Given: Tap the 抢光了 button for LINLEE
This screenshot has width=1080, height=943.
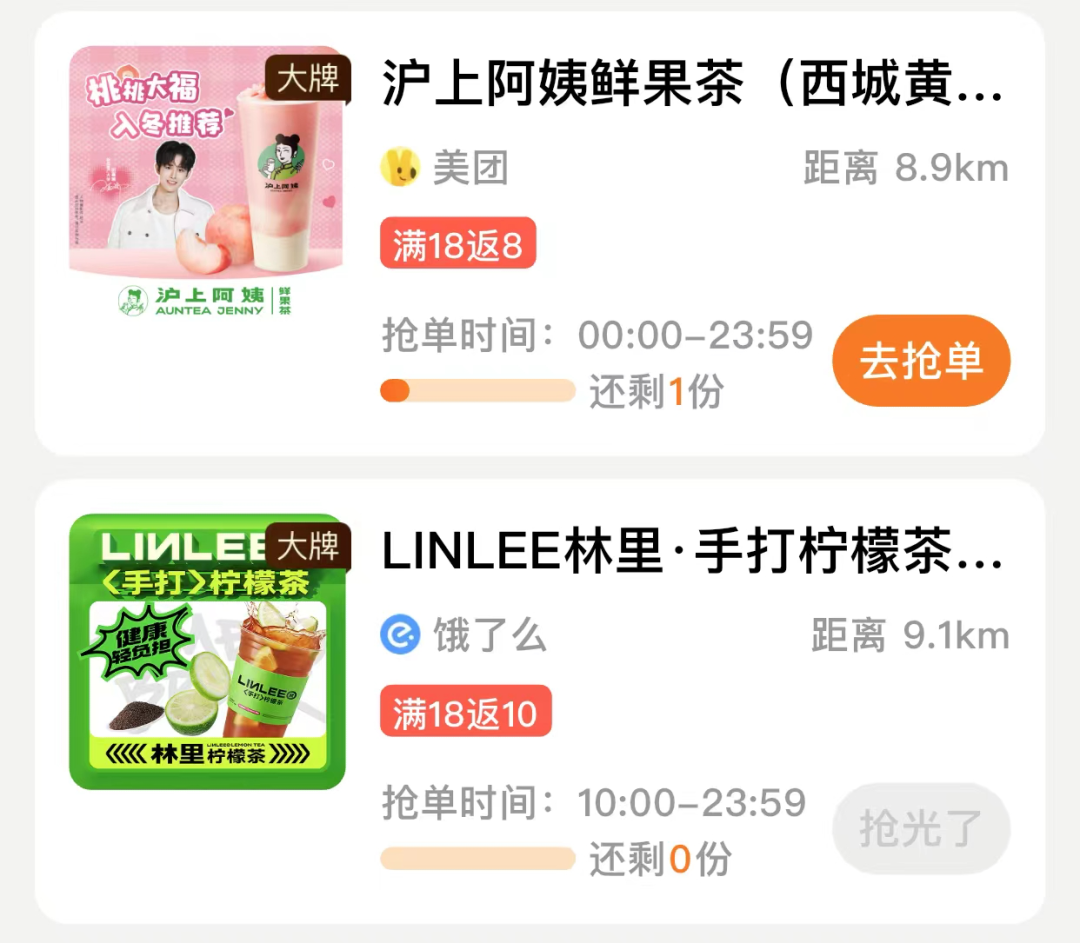Looking at the screenshot, I should click(921, 829).
